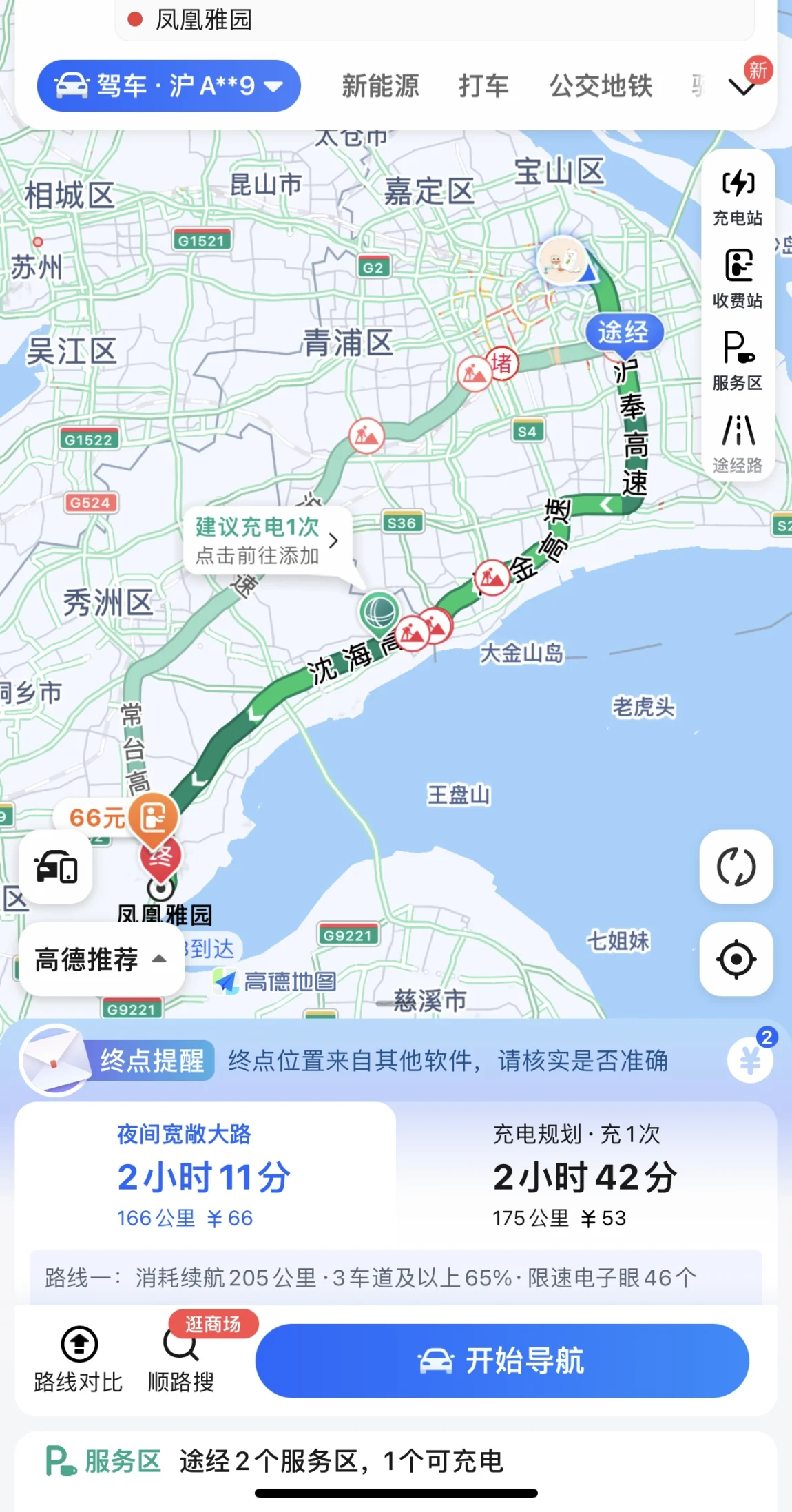Open 路线对比
This screenshot has width=792, height=1512.
[x=79, y=1360]
